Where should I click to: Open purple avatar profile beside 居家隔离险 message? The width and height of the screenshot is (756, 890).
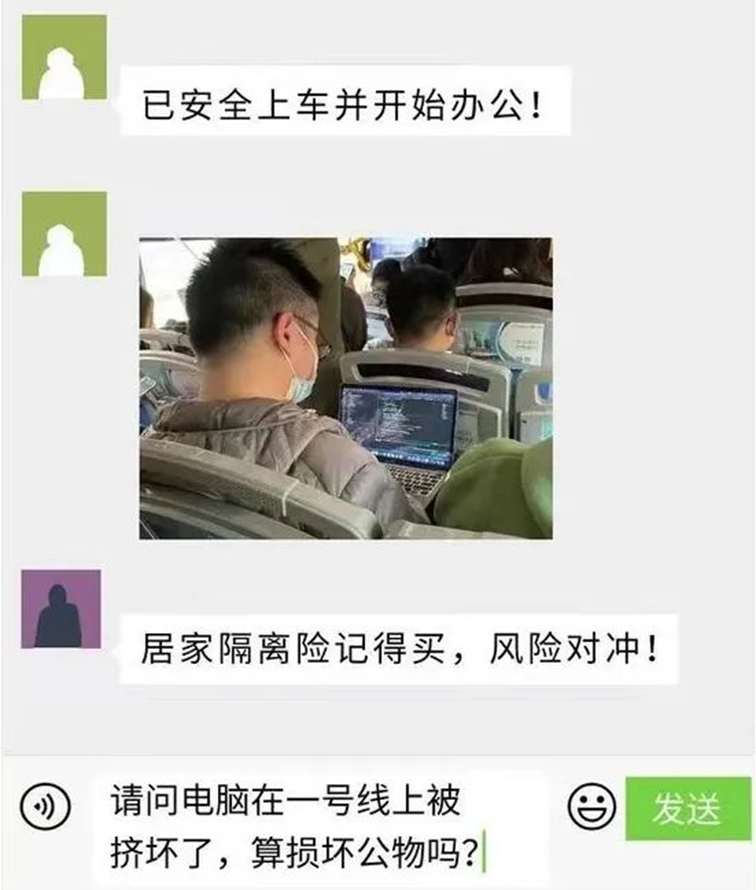tap(61, 609)
